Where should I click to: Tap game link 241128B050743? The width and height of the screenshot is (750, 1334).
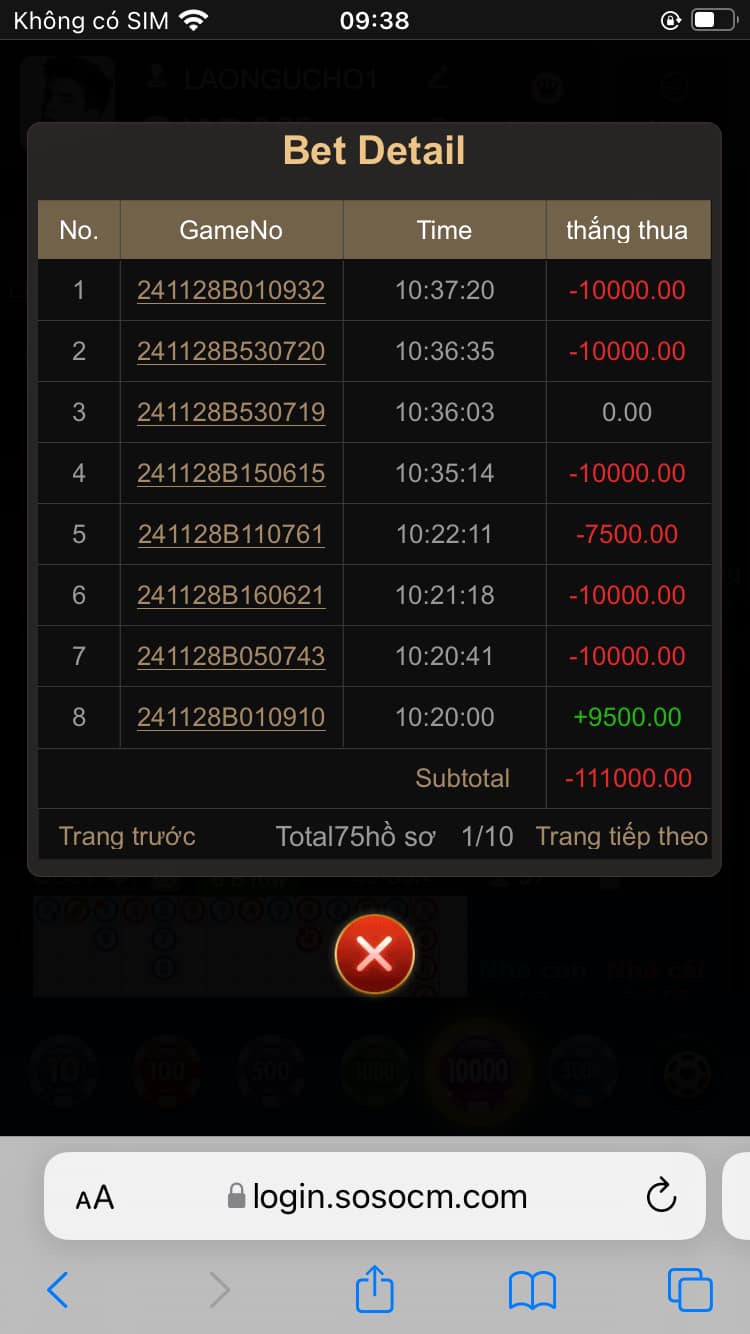(231, 657)
